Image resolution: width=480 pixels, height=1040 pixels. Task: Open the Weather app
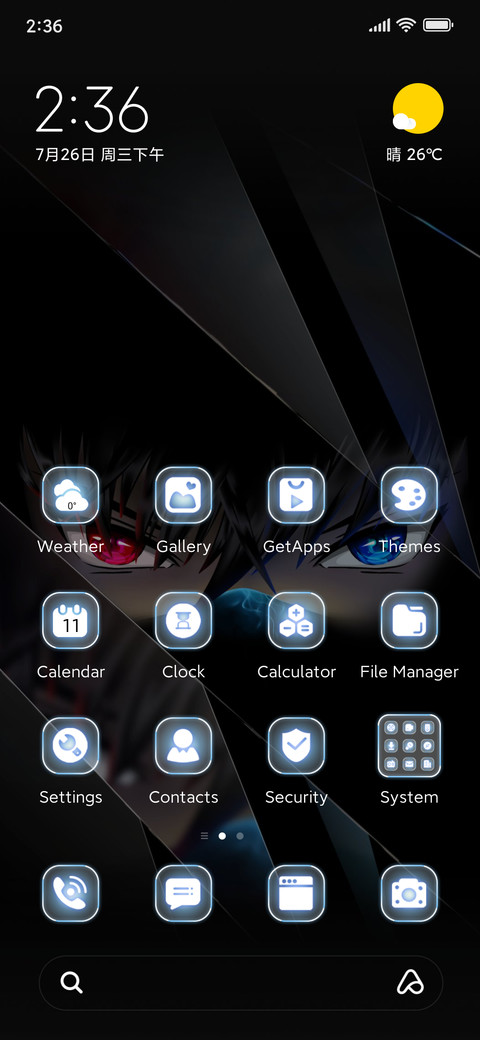click(x=70, y=495)
